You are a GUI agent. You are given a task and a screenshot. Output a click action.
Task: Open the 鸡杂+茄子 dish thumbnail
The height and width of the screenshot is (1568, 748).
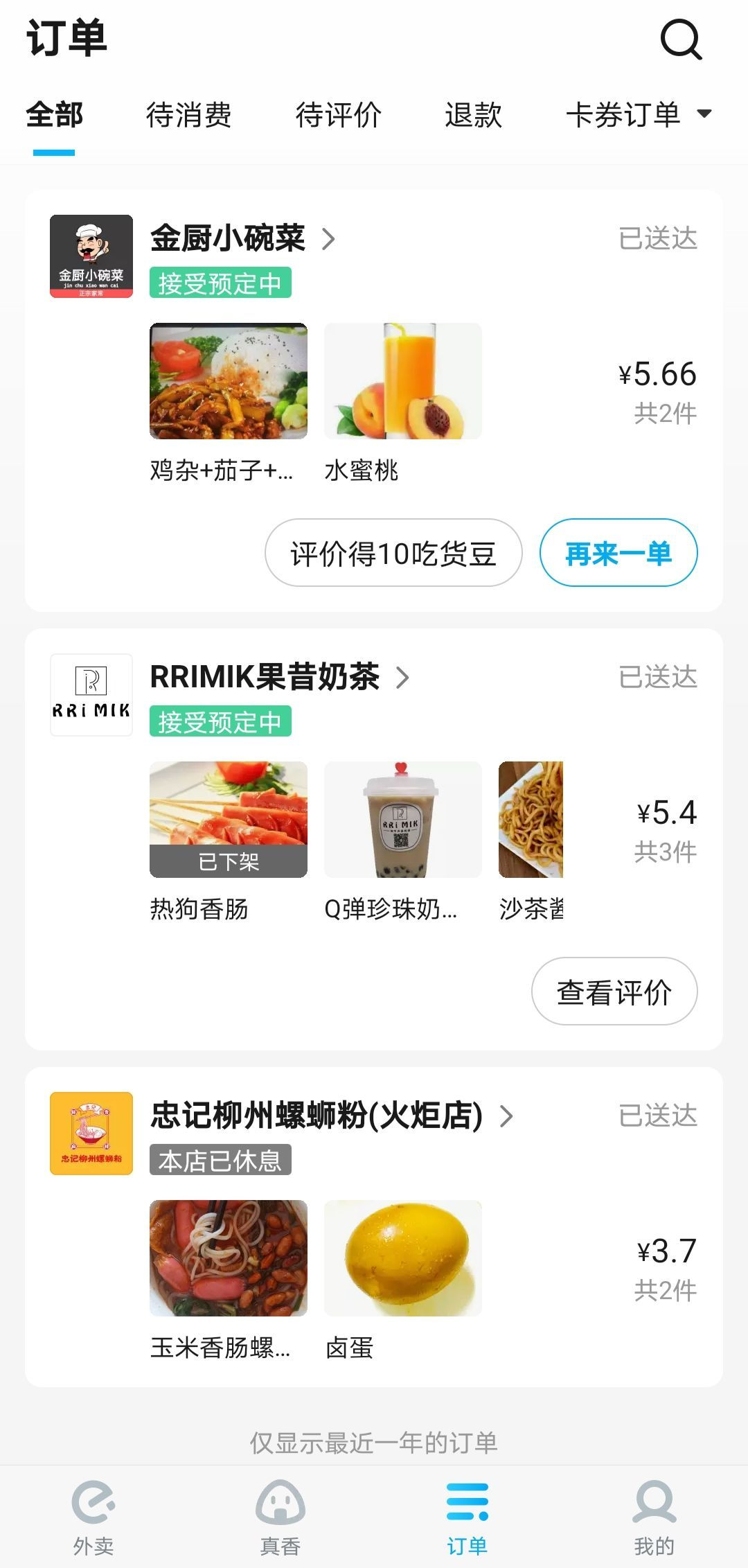tap(229, 381)
